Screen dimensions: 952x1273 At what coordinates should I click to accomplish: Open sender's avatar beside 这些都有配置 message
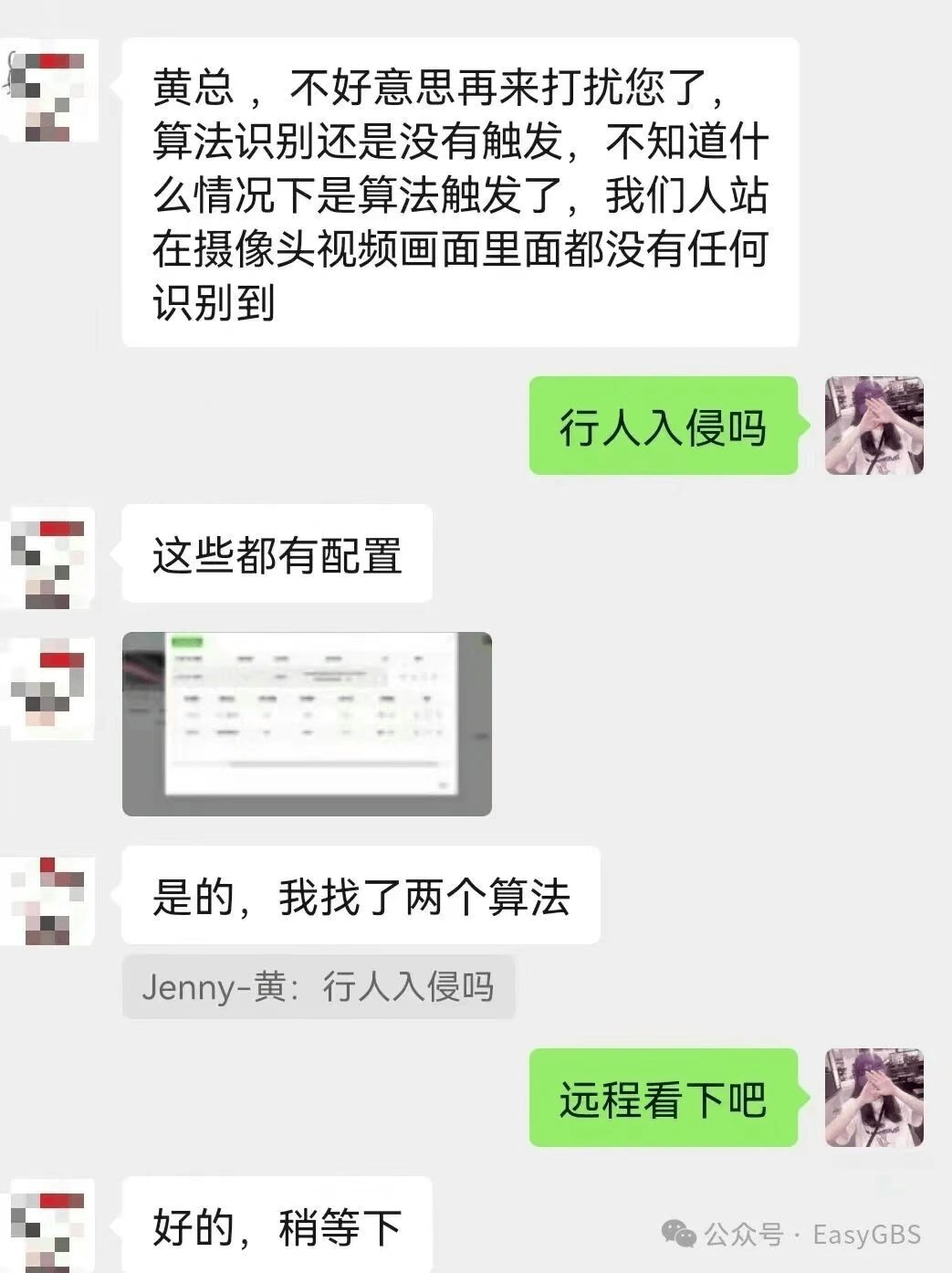click(x=52, y=557)
